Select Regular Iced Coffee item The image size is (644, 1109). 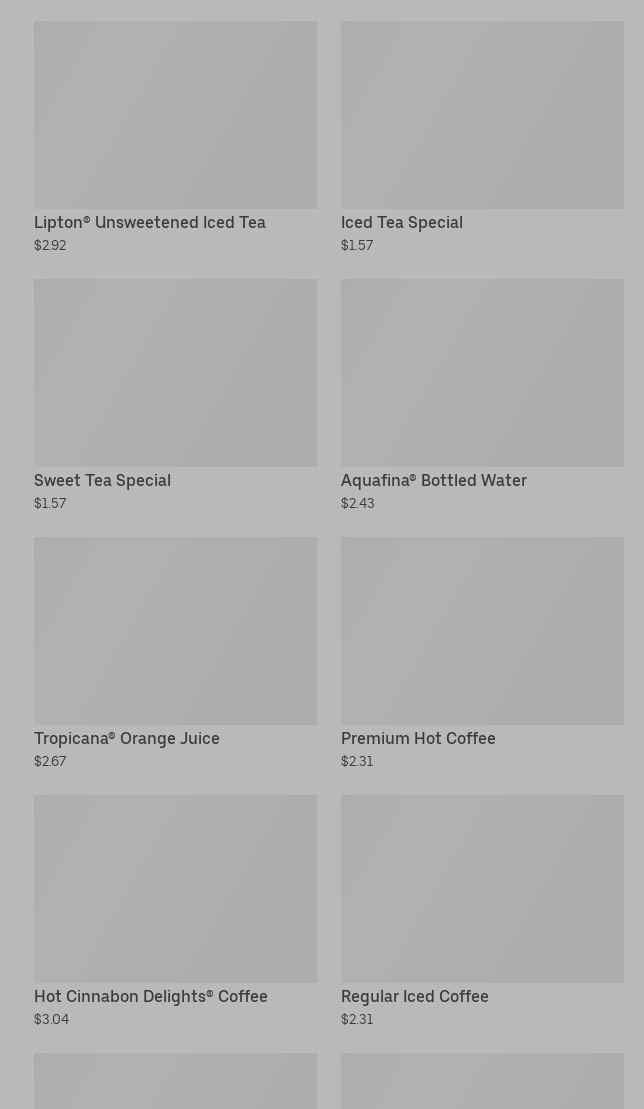(482, 911)
